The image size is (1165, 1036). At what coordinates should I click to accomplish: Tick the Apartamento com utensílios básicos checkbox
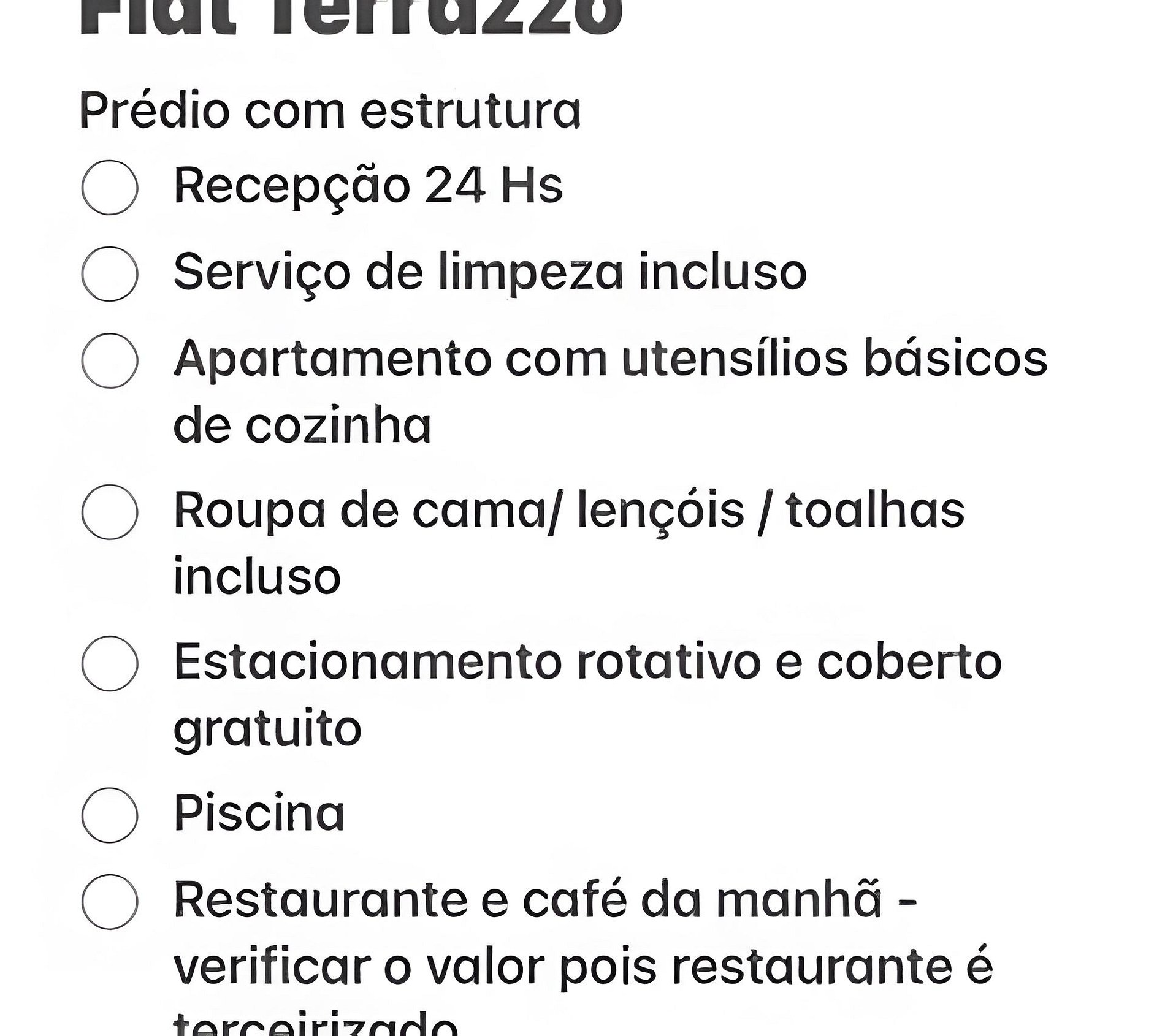coord(109,360)
